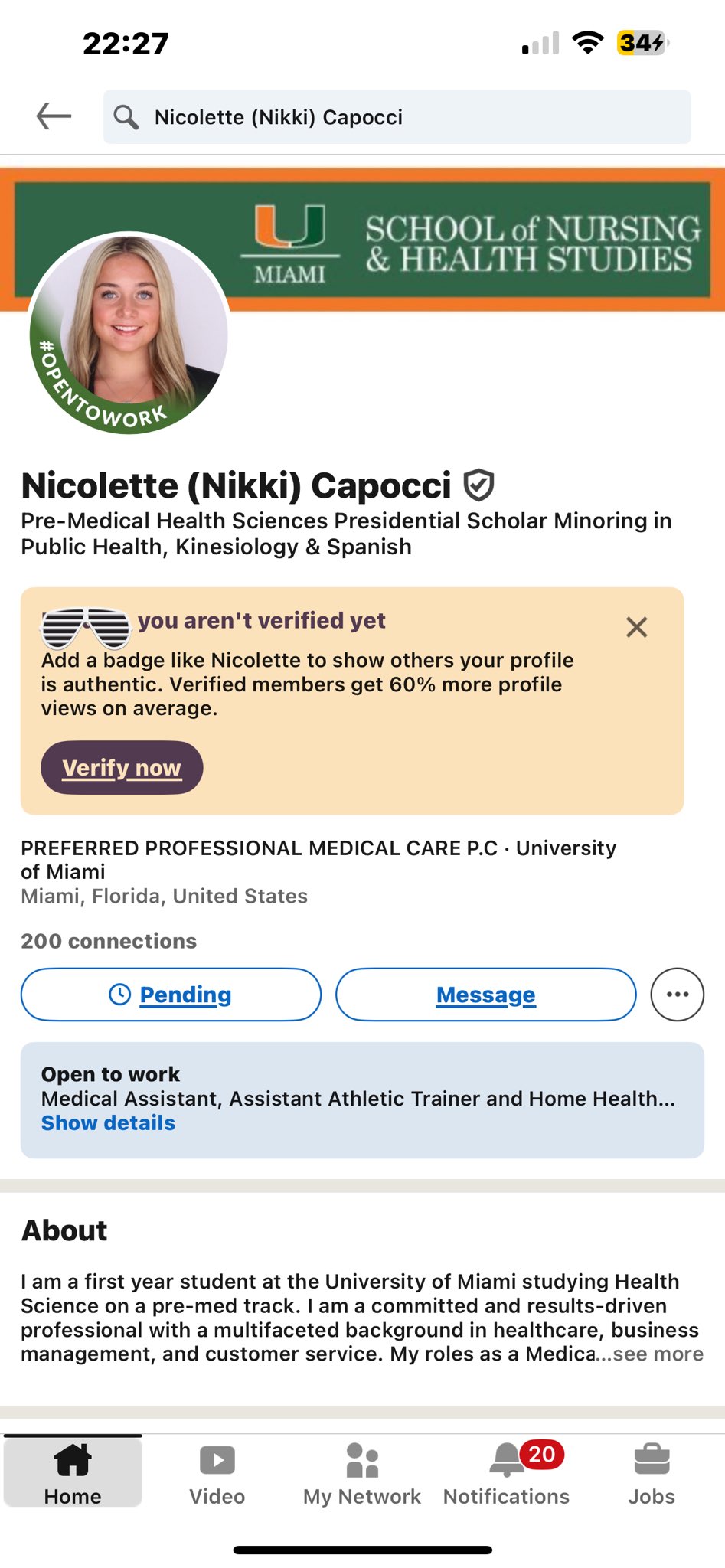Tap the Verify now button

click(122, 767)
